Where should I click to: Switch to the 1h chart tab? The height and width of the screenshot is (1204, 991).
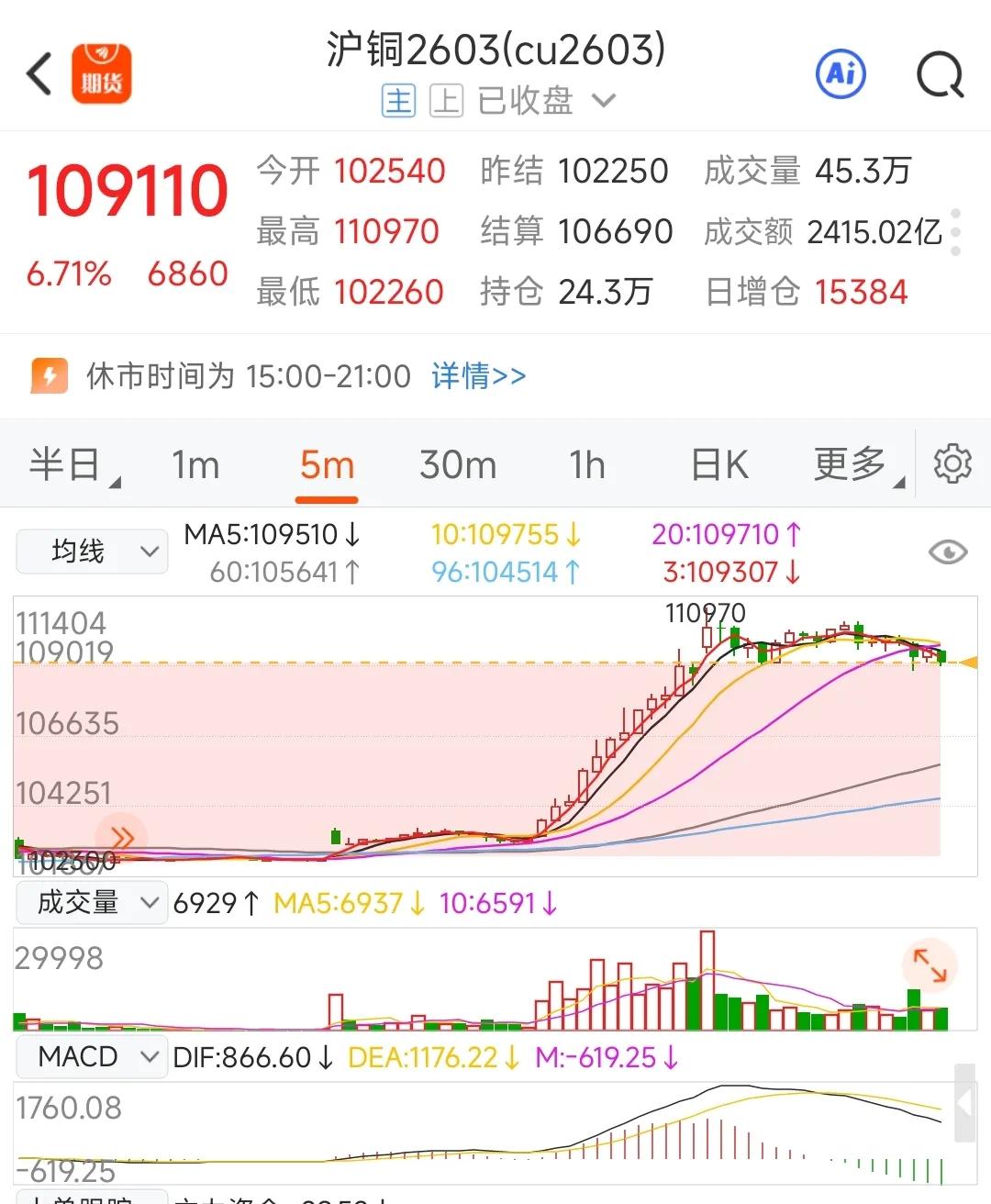pos(586,465)
